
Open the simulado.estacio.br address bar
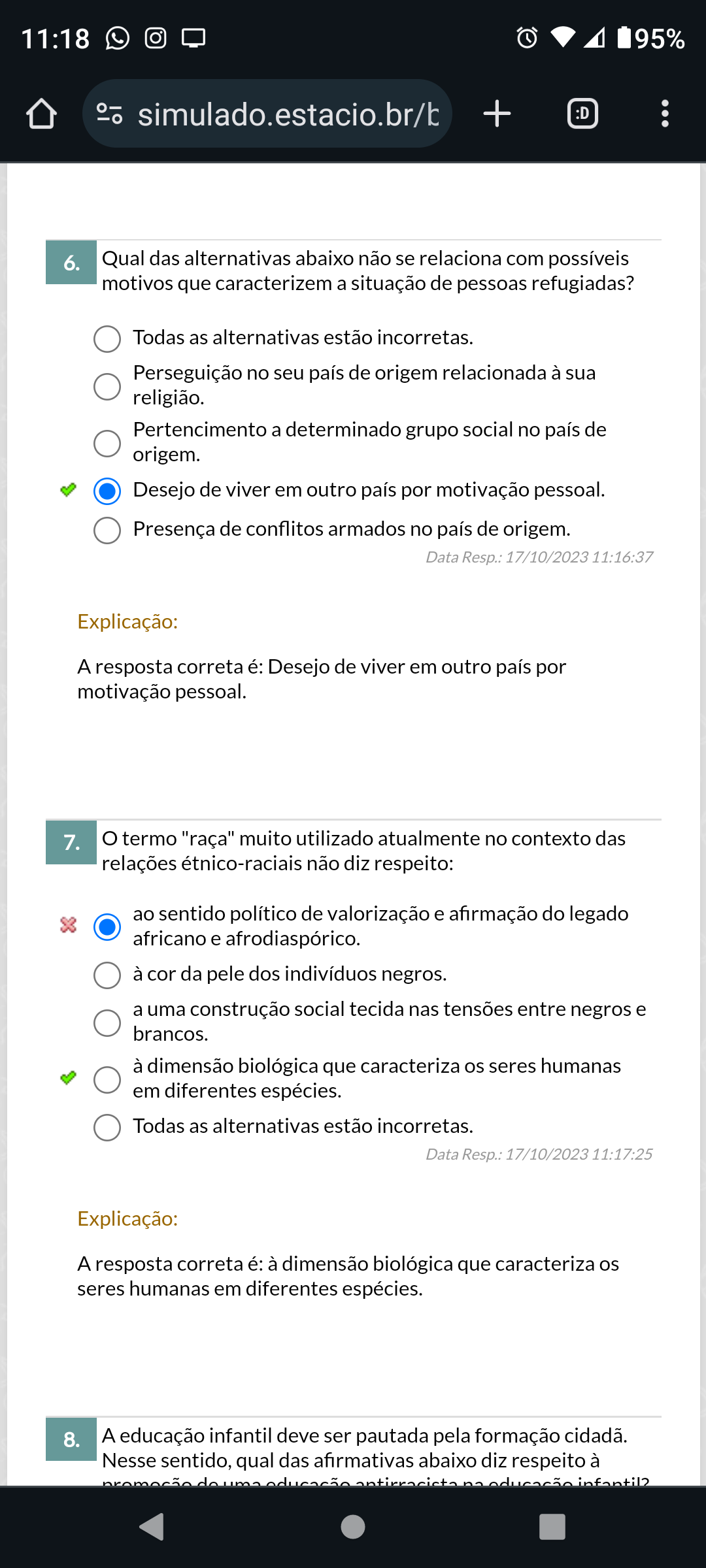click(x=267, y=114)
